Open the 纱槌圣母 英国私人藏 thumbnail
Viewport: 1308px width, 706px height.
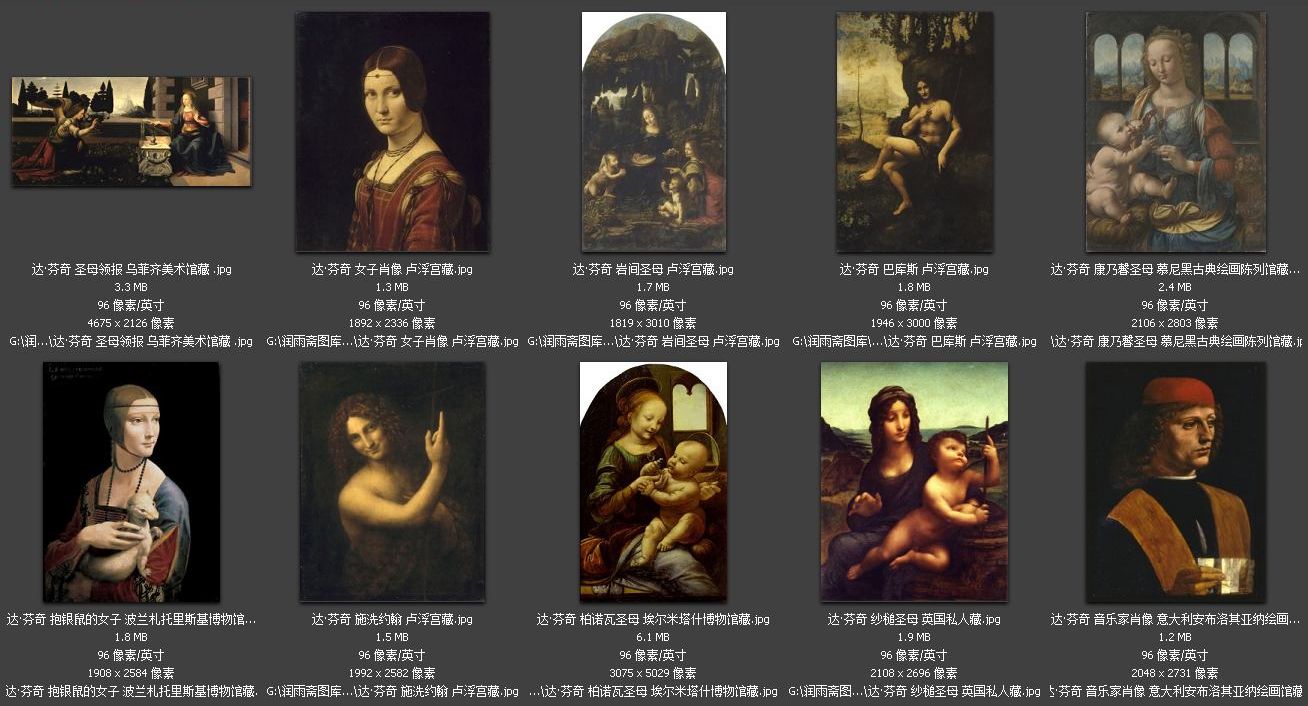pos(914,481)
